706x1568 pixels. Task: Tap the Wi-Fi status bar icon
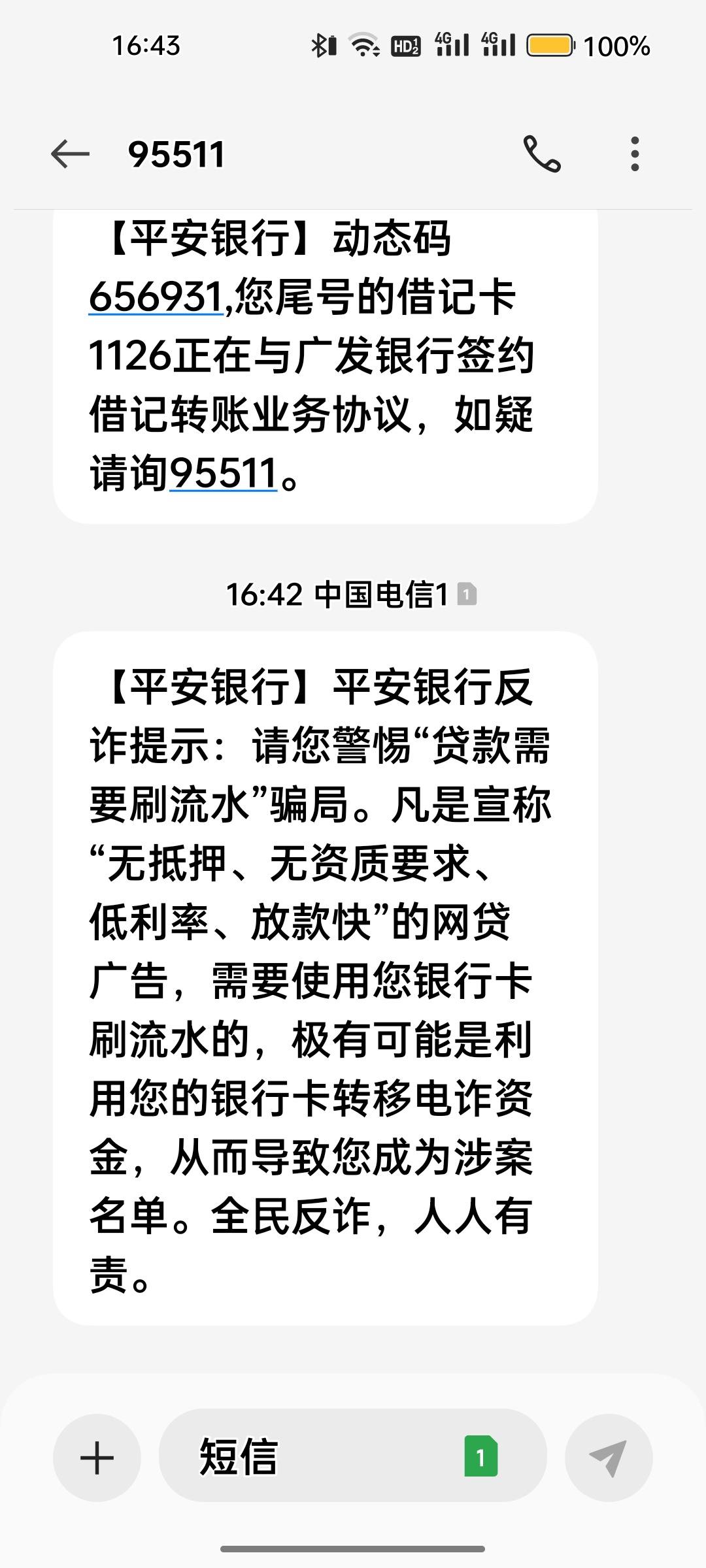[x=364, y=44]
